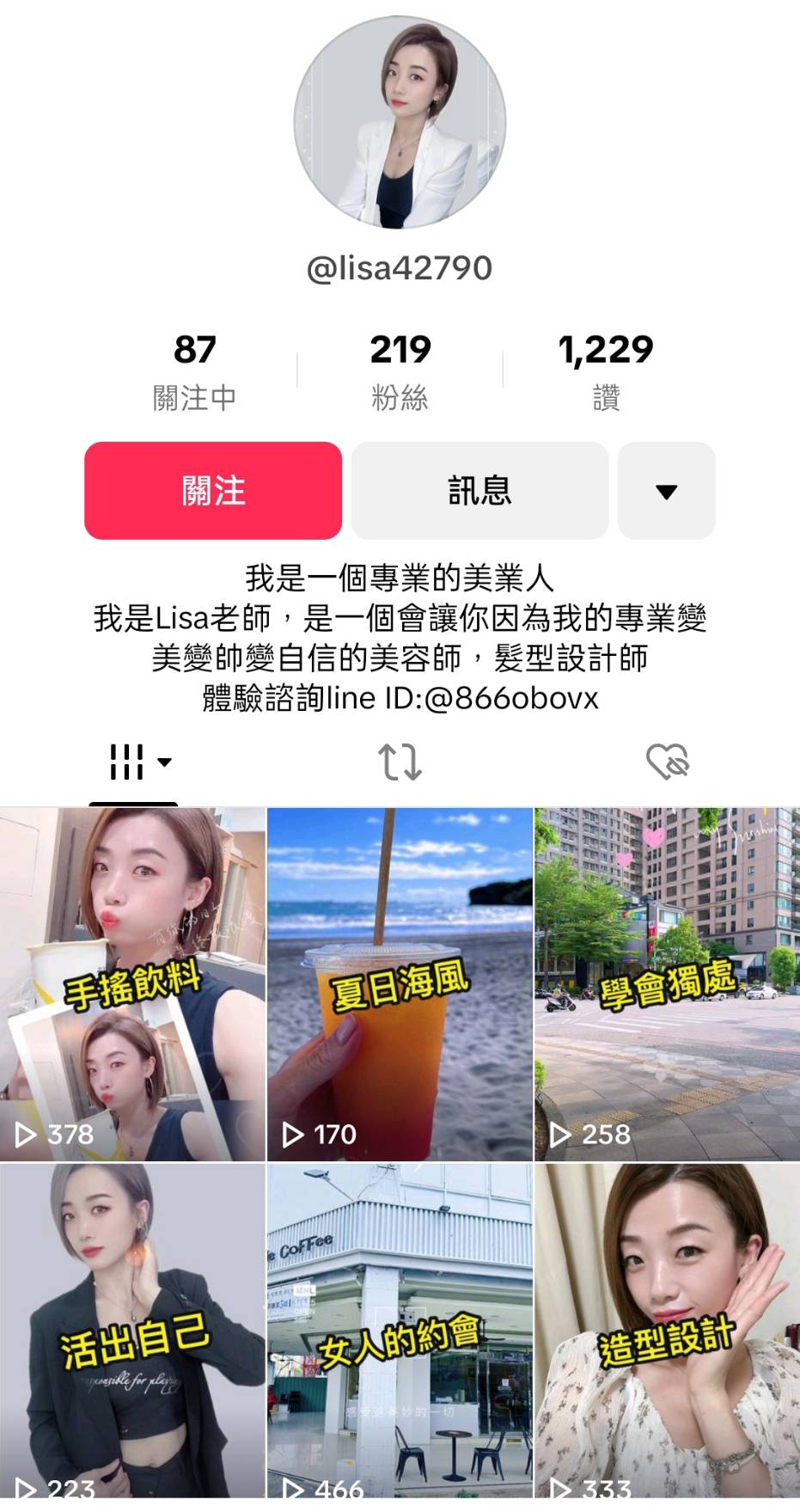Switch to the hidden liked videos tab
The image size is (800, 1512).
tap(667, 762)
